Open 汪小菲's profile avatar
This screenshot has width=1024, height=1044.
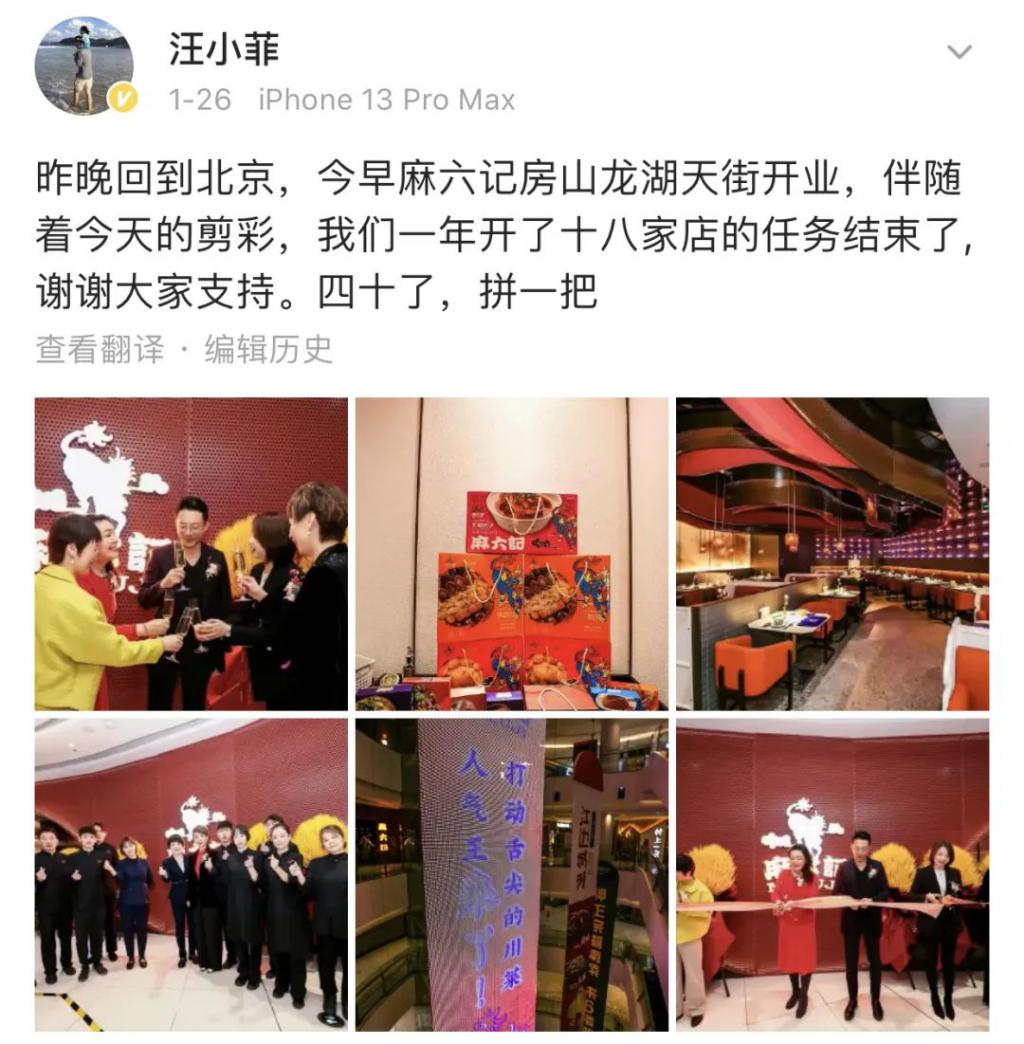[x=84, y=65]
